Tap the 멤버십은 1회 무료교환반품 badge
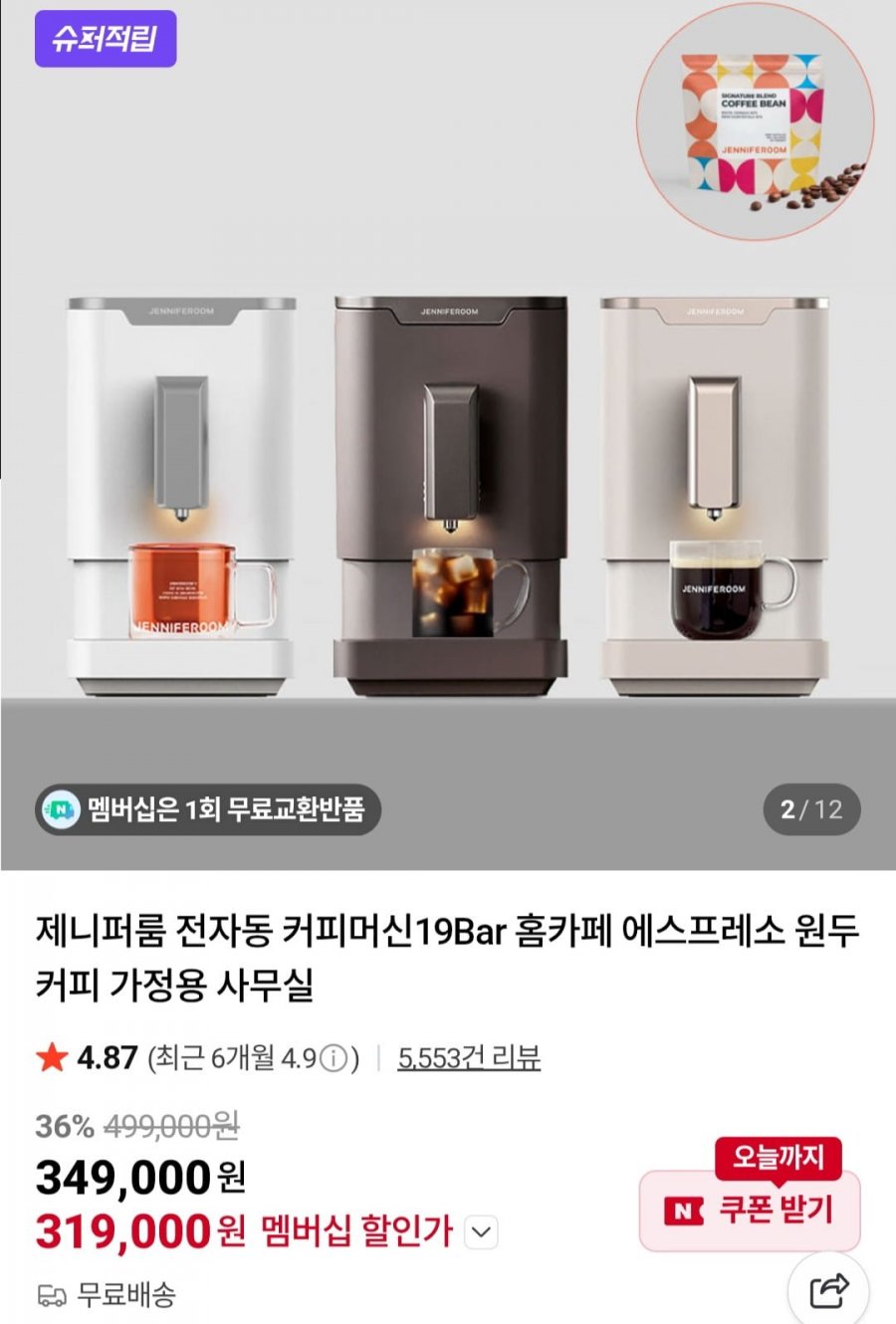 click(x=209, y=809)
